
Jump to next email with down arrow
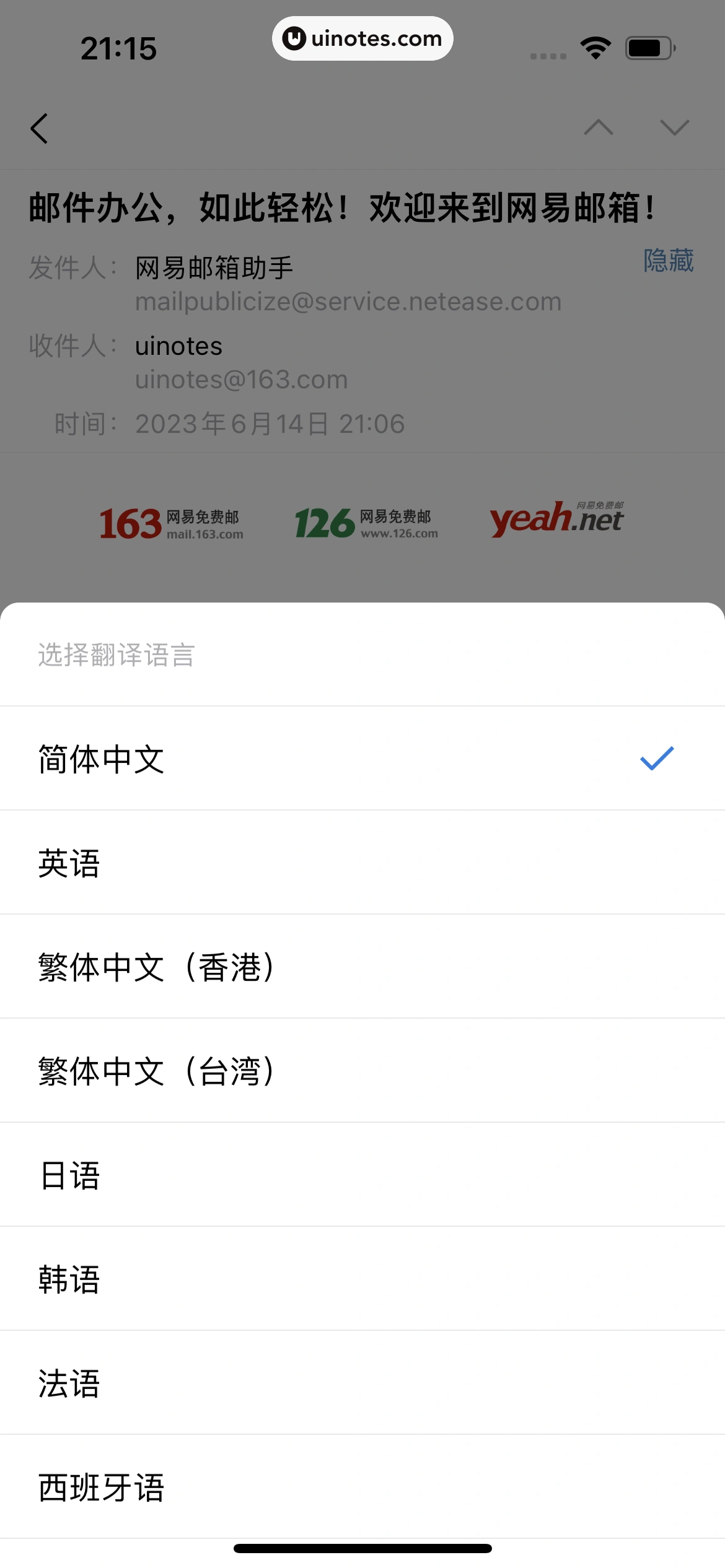674,128
